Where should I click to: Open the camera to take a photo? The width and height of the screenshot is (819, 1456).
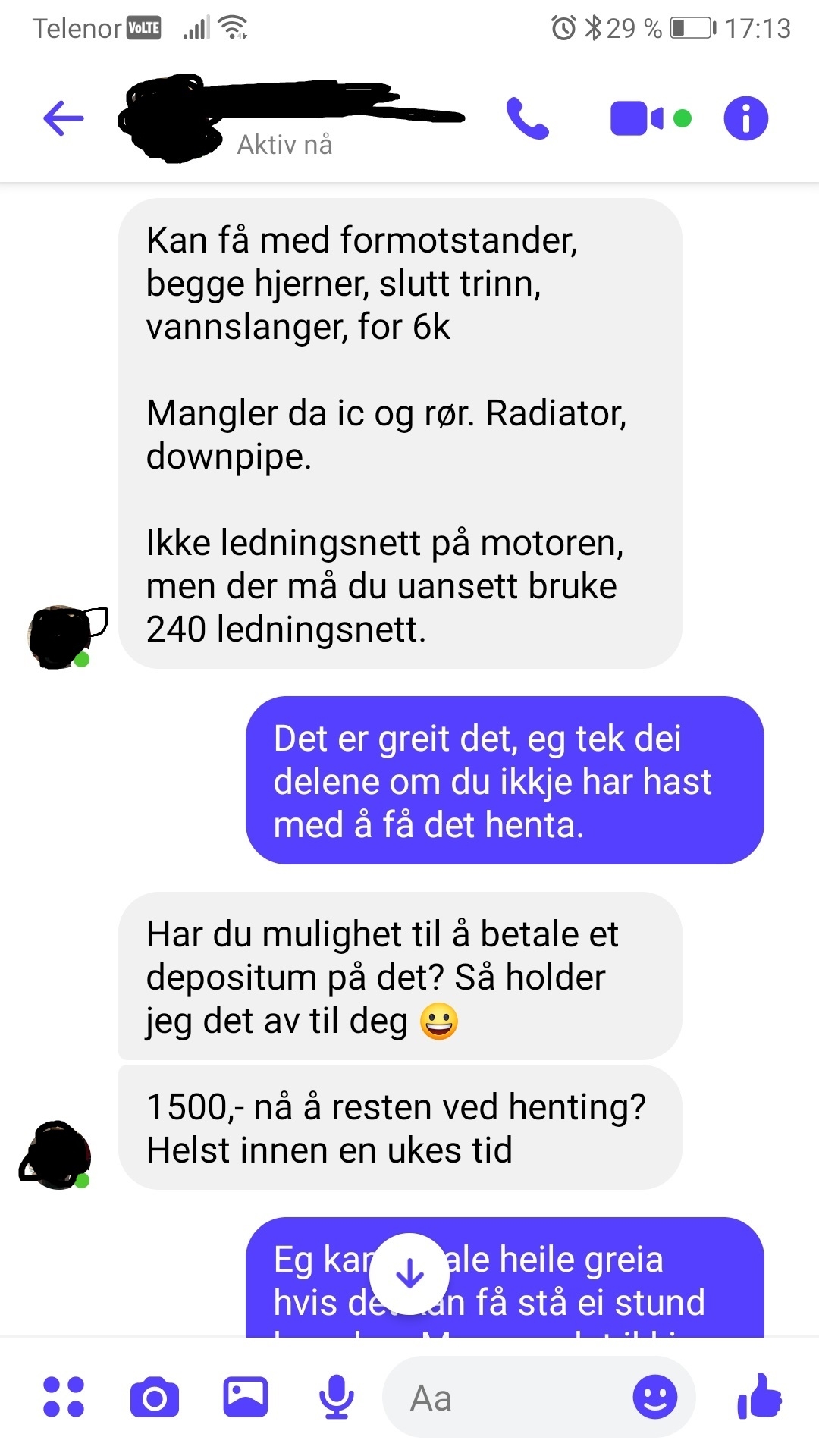click(155, 1397)
